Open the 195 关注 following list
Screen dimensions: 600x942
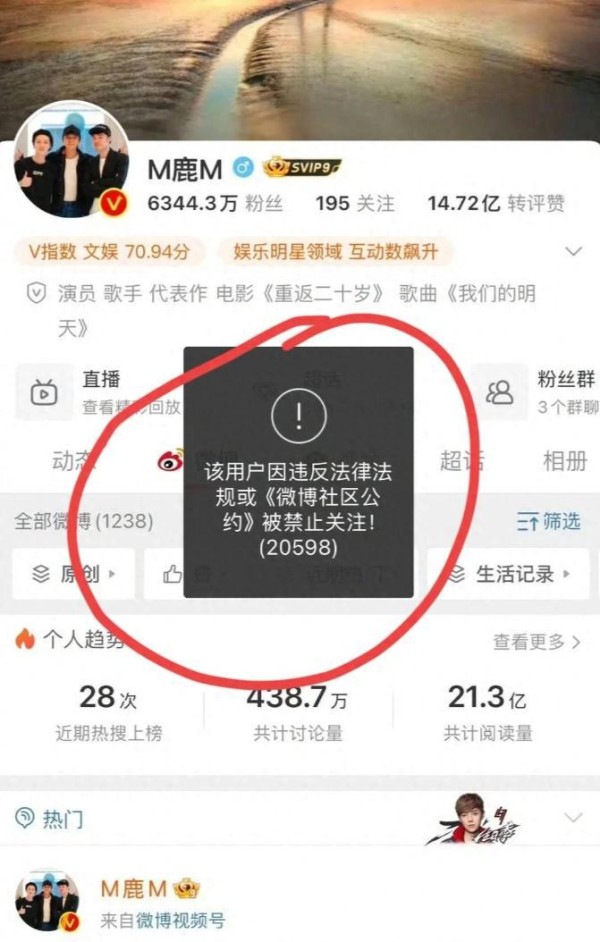point(354,204)
